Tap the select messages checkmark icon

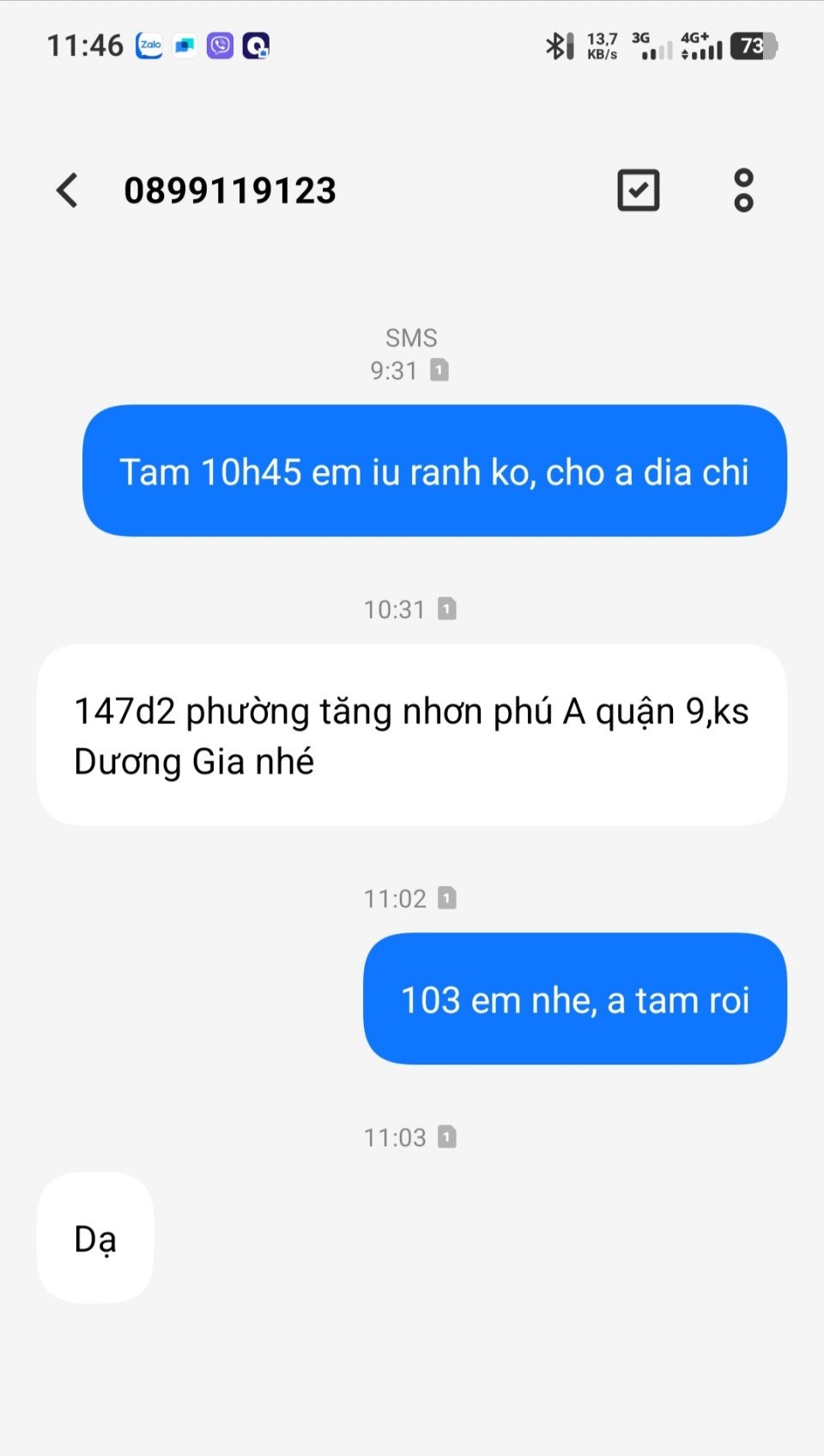tap(639, 191)
